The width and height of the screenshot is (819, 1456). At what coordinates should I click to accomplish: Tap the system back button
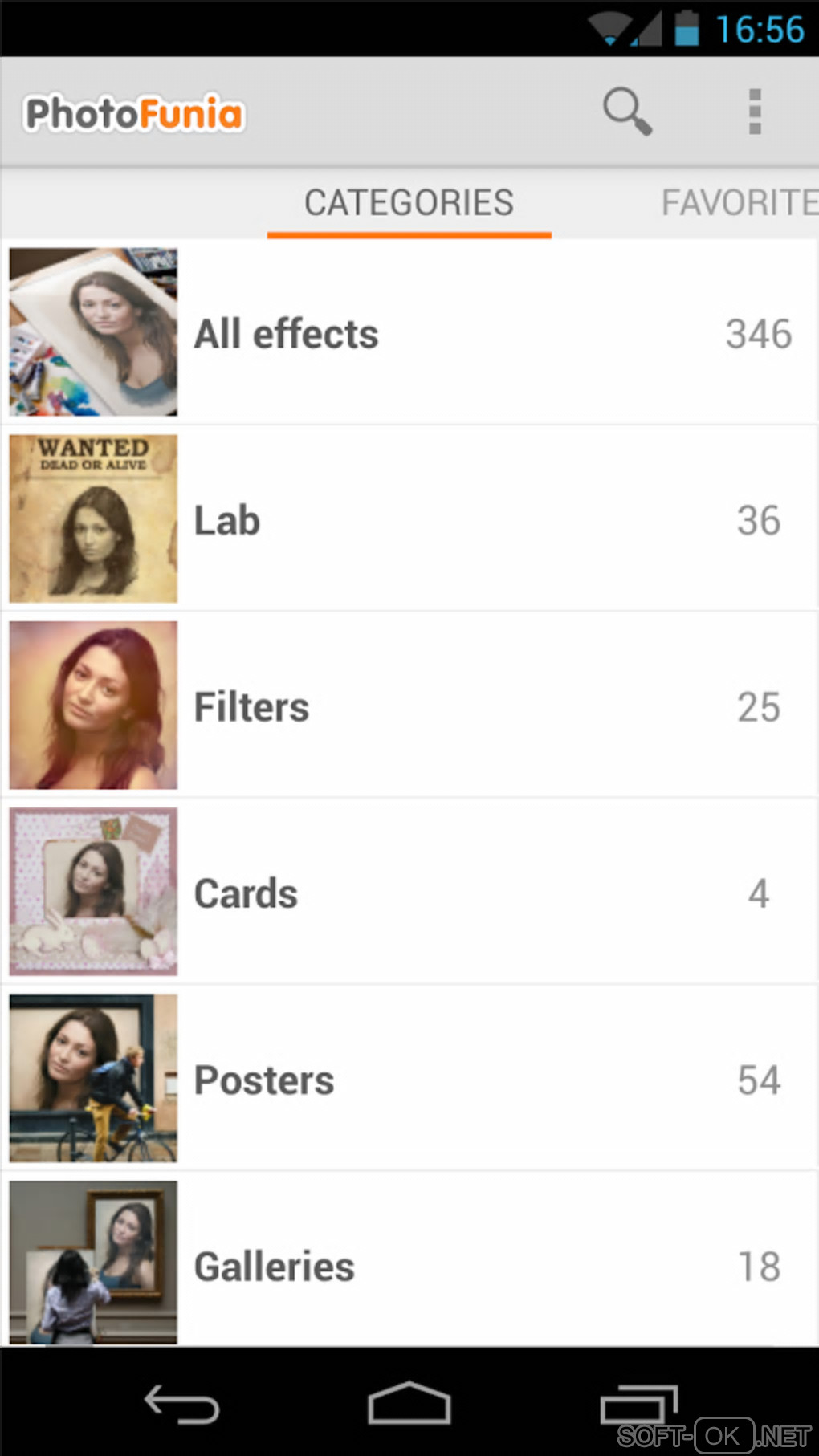pos(181,1405)
